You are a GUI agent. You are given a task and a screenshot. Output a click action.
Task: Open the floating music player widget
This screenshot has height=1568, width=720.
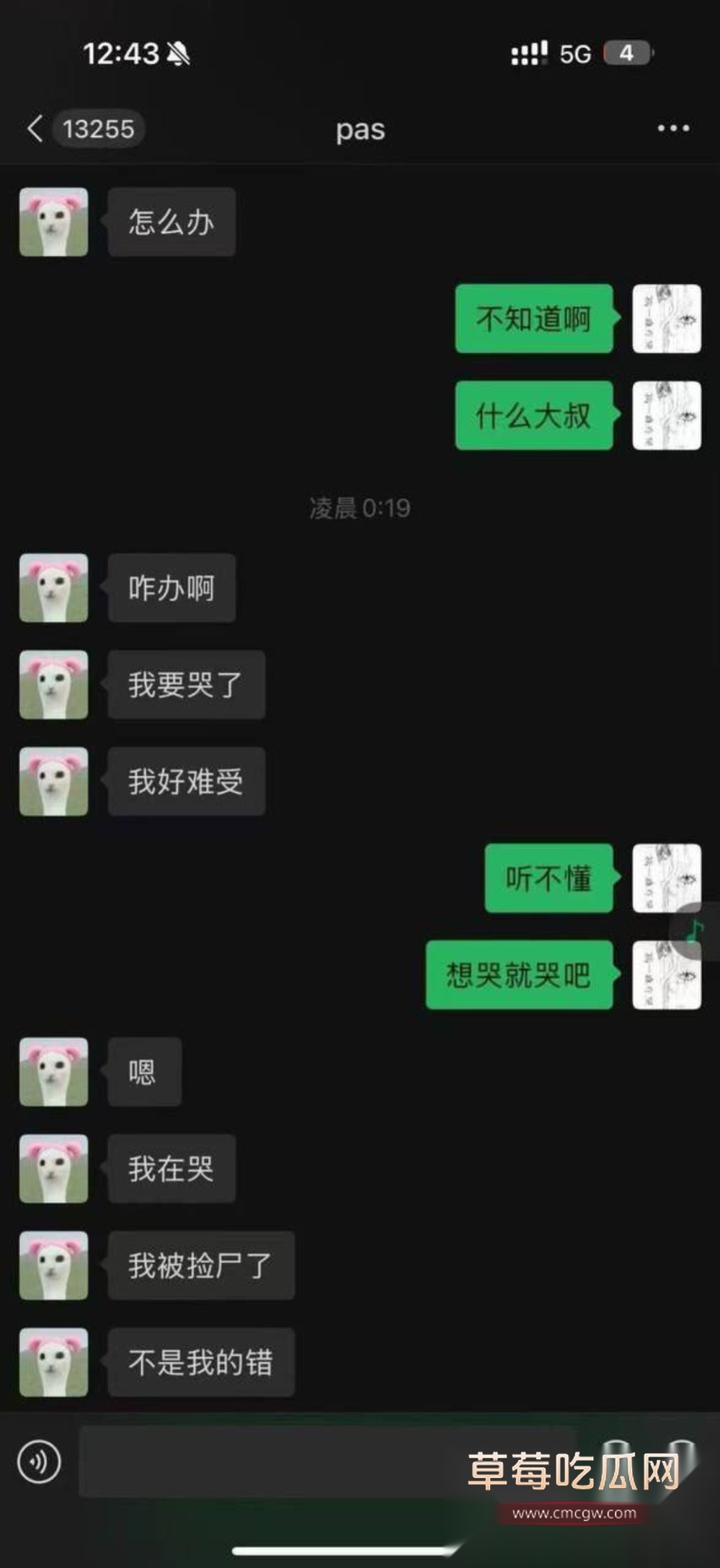tap(696, 931)
